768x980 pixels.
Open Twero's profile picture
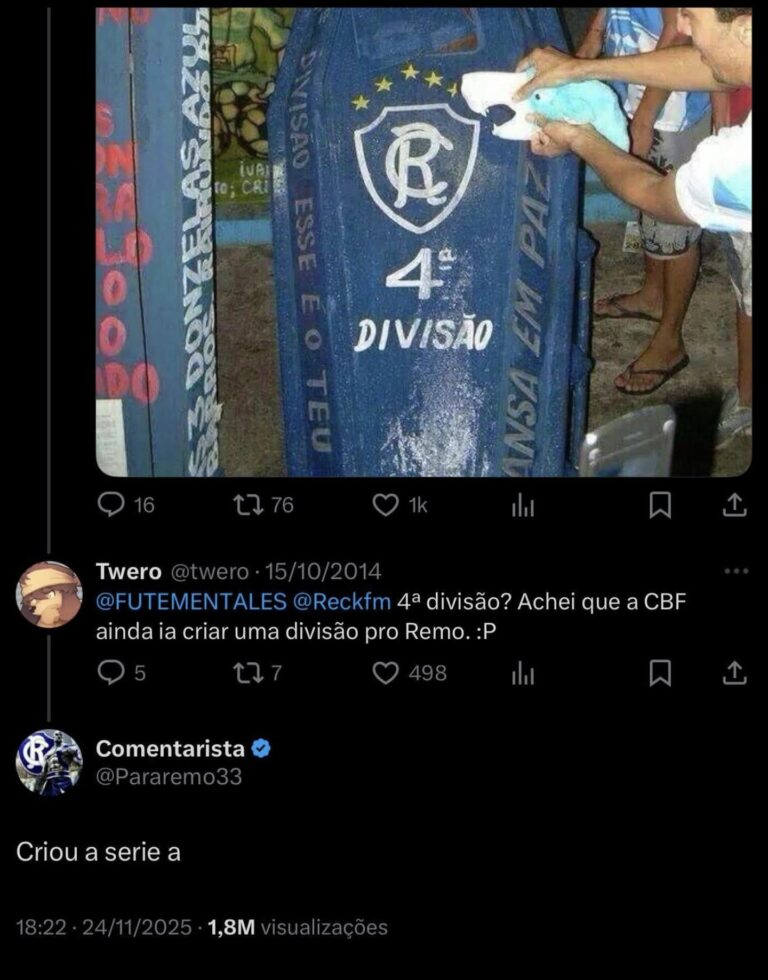49,594
